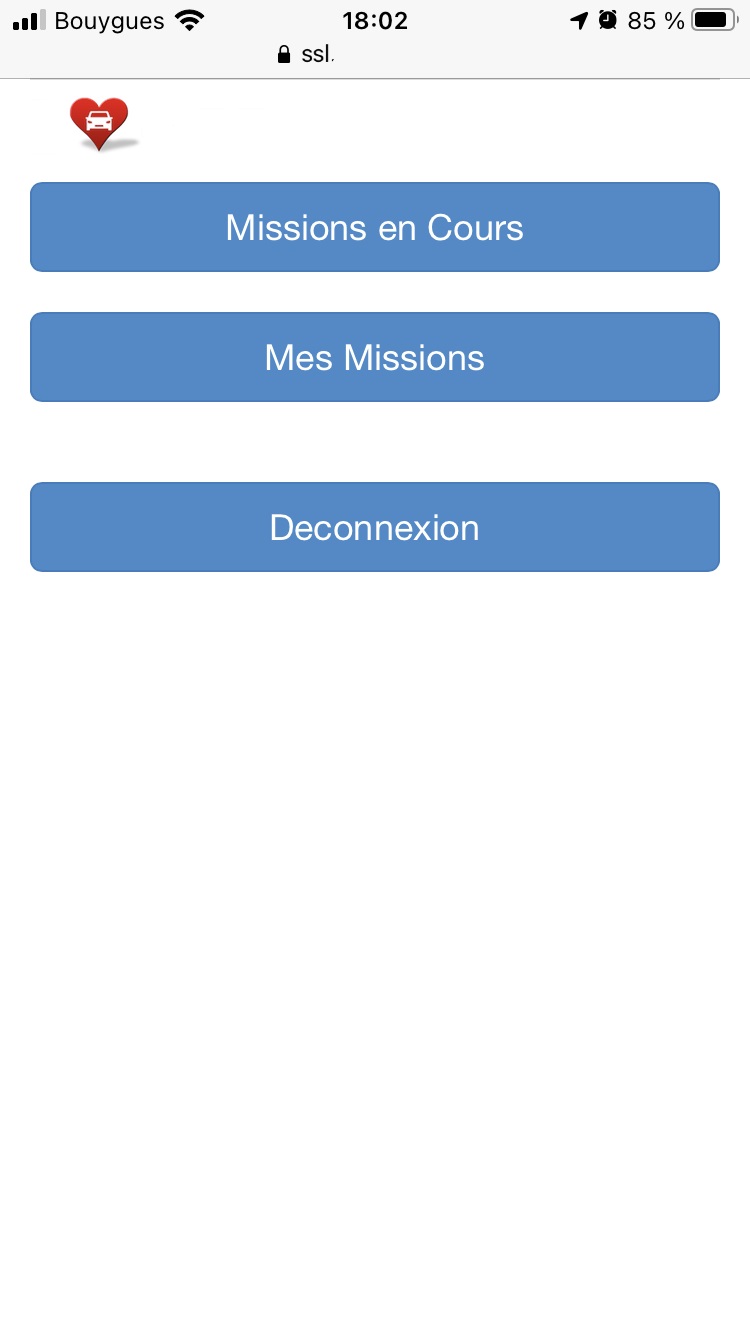Tap the ssl address bar
Image resolution: width=750 pixels, height=1334 pixels.
coord(306,55)
